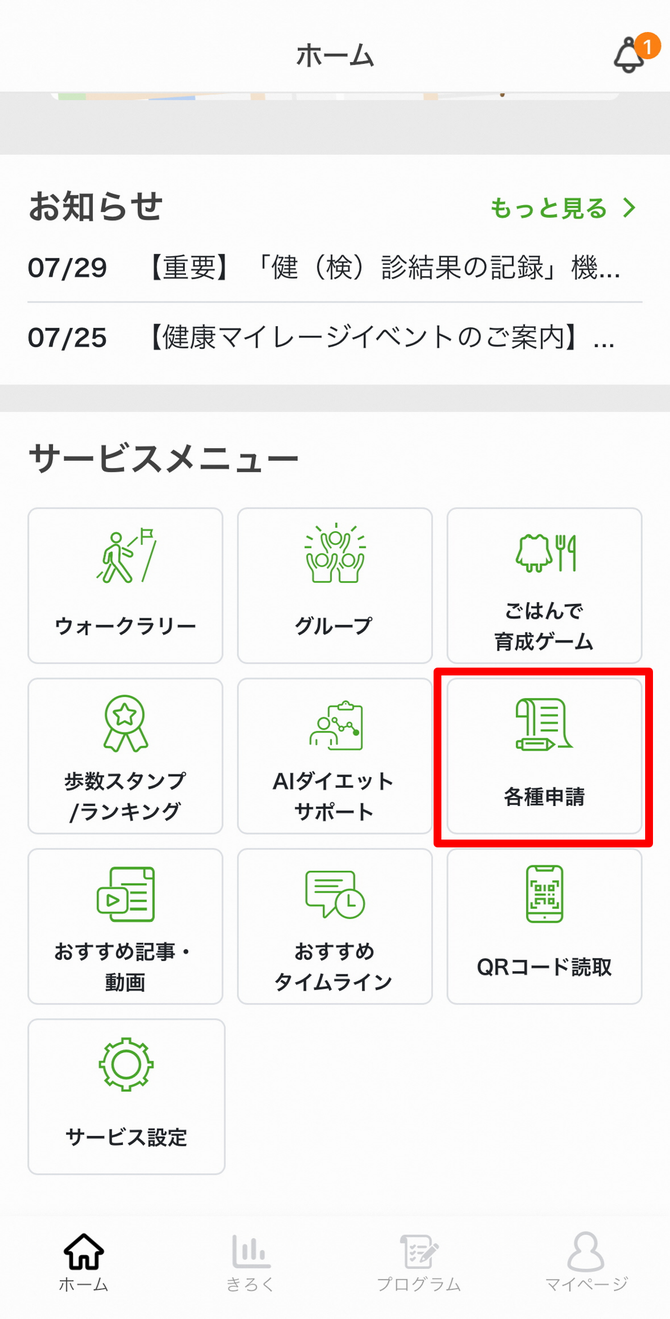This screenshot has width=670, height=1319.
Task: Open AIダイエットサポート
Action: pos(334,756)
